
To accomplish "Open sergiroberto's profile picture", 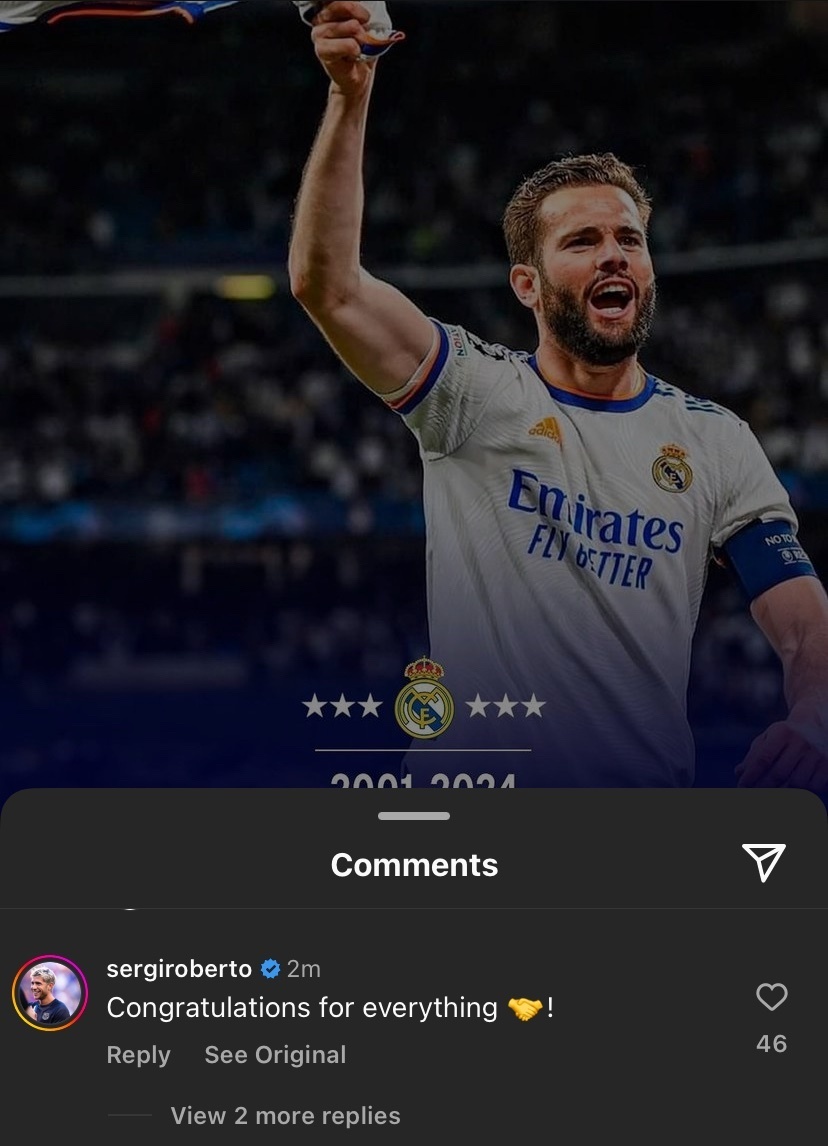I will click(x=49, y=993).
